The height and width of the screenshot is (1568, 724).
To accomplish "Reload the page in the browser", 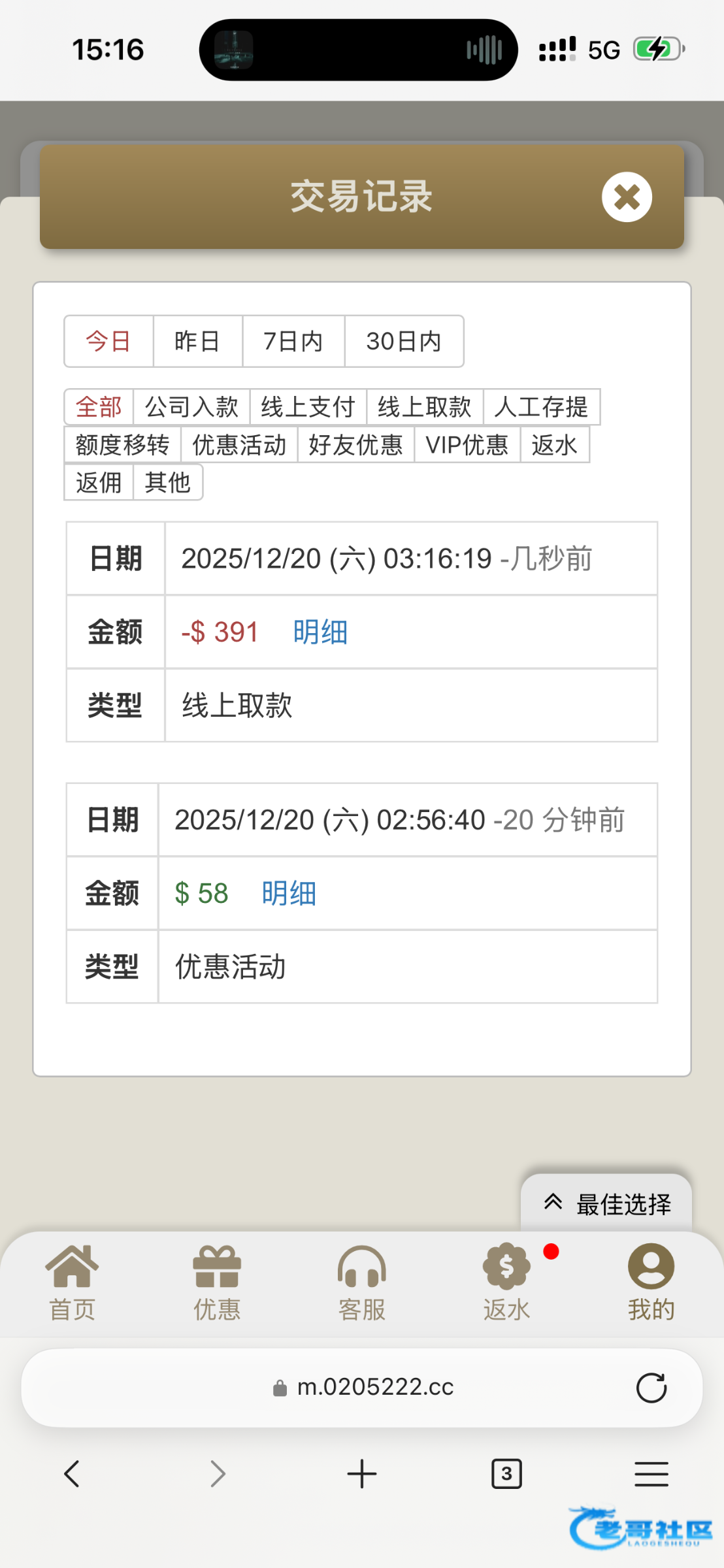I will [651, 1388].
